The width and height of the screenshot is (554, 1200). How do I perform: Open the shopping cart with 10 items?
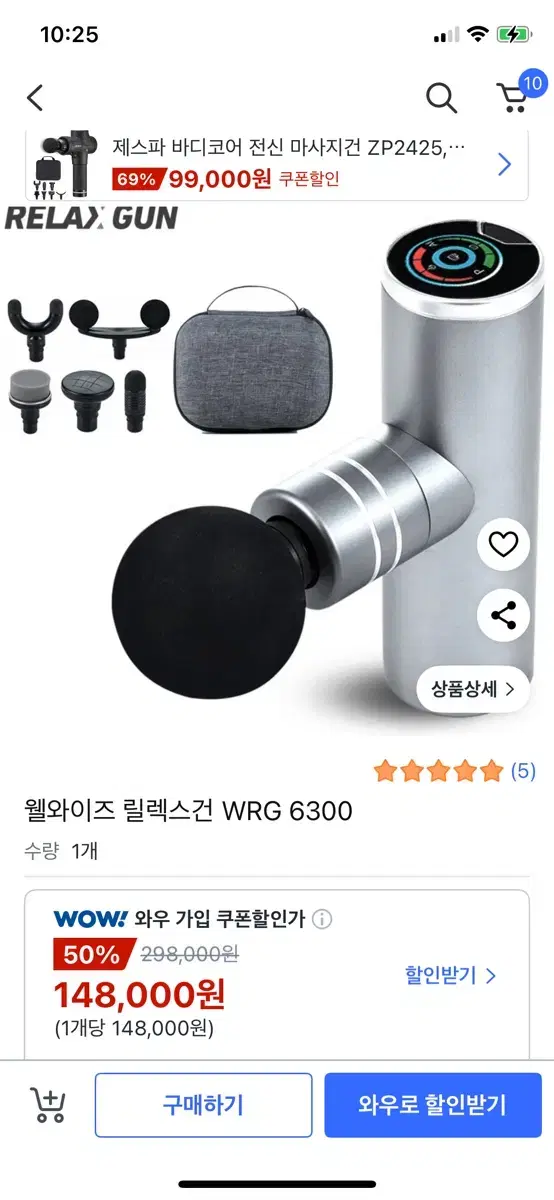516,92
